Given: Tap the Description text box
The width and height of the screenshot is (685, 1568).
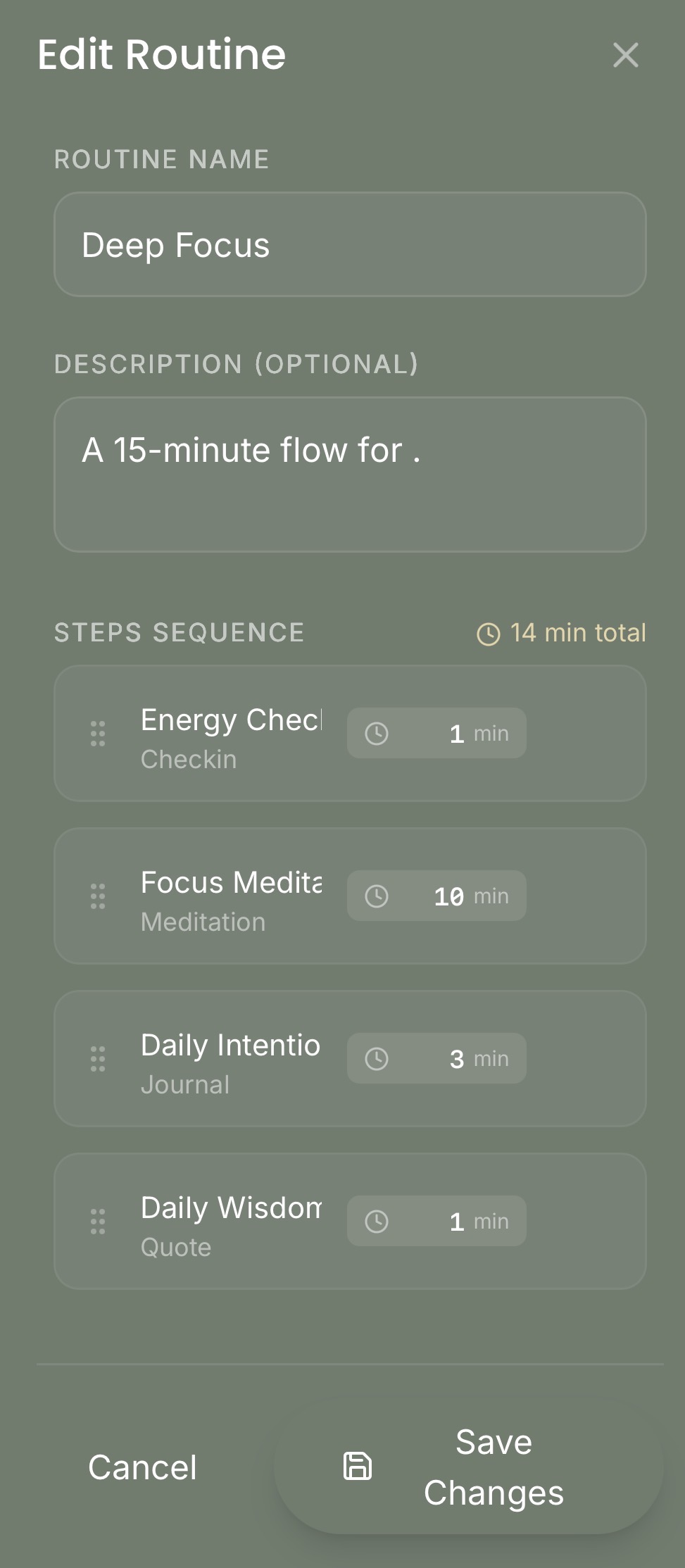Looking at the screenshot, I should 350,474.
